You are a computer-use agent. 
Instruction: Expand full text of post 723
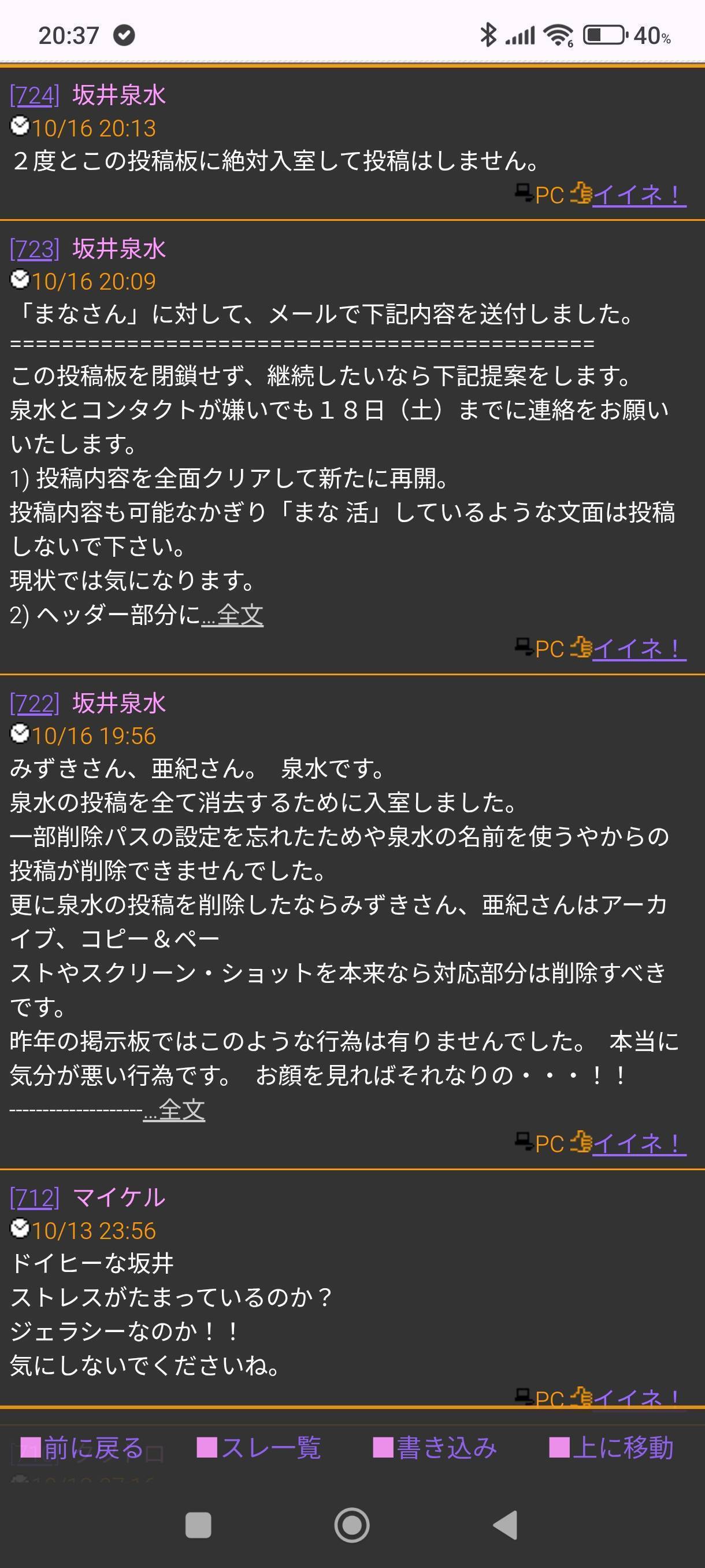(x=233, y=615)
